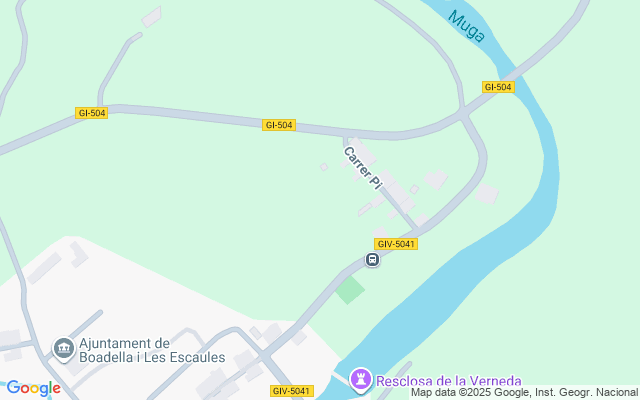This screenshot has height=400, width=640.
Task: Tap the bus stop icon near GIV-5041
Action: [x=372, y=260]
